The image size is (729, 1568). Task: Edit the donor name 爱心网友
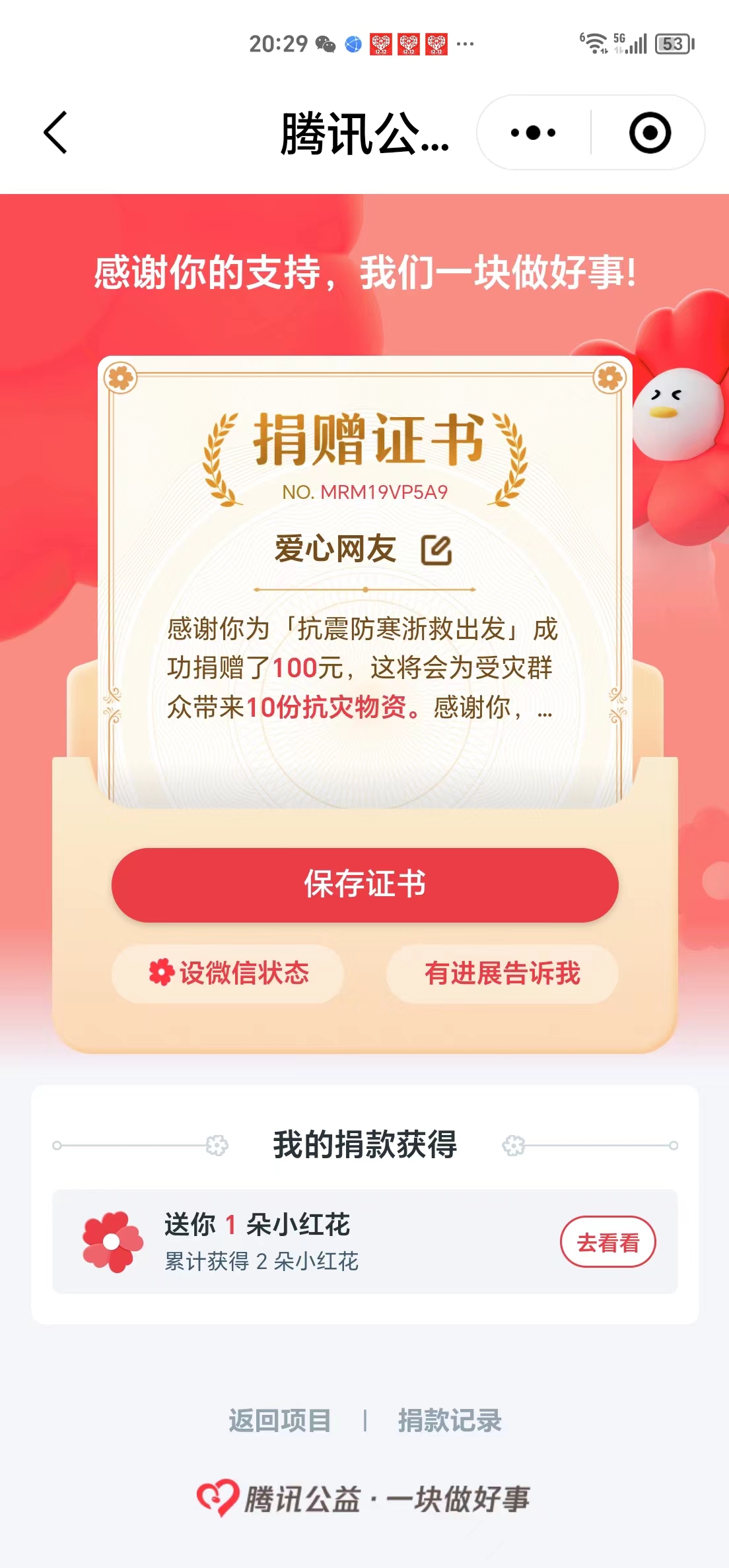[436, 550]
